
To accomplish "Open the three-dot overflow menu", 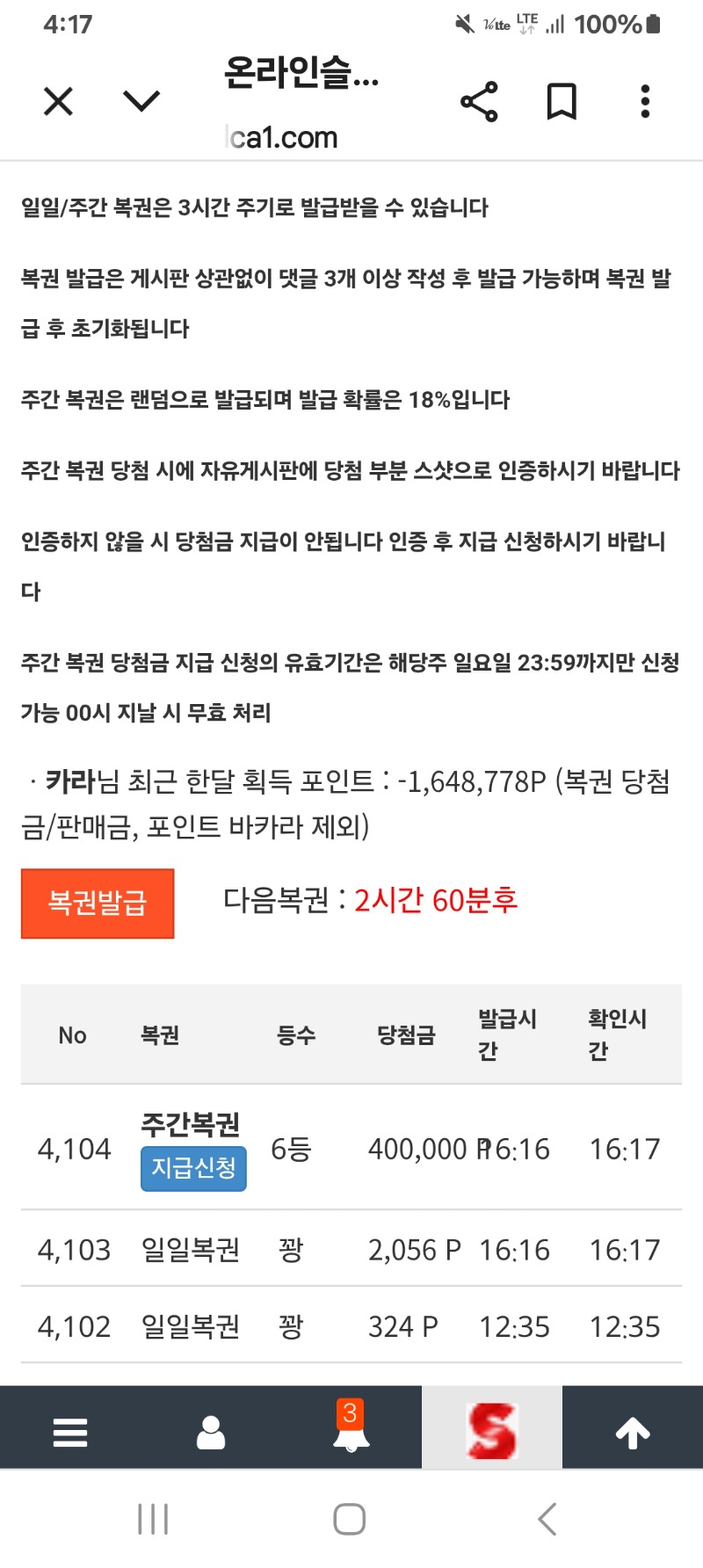I will (645, 102).
